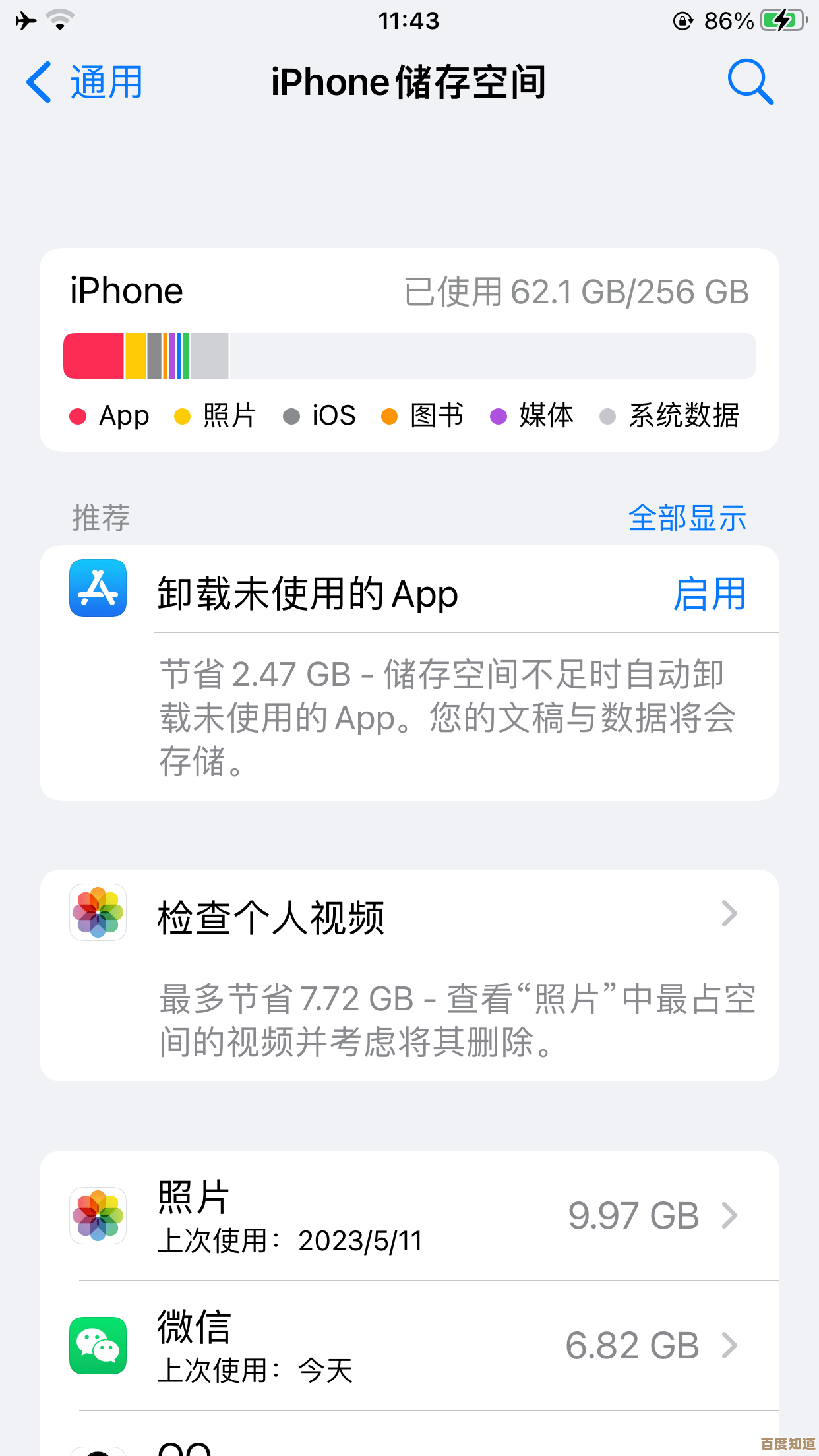Tap 全部显示 to show all recommendations
The image size is (819, 1456).
pyautogui.click(x=687, y=518)
